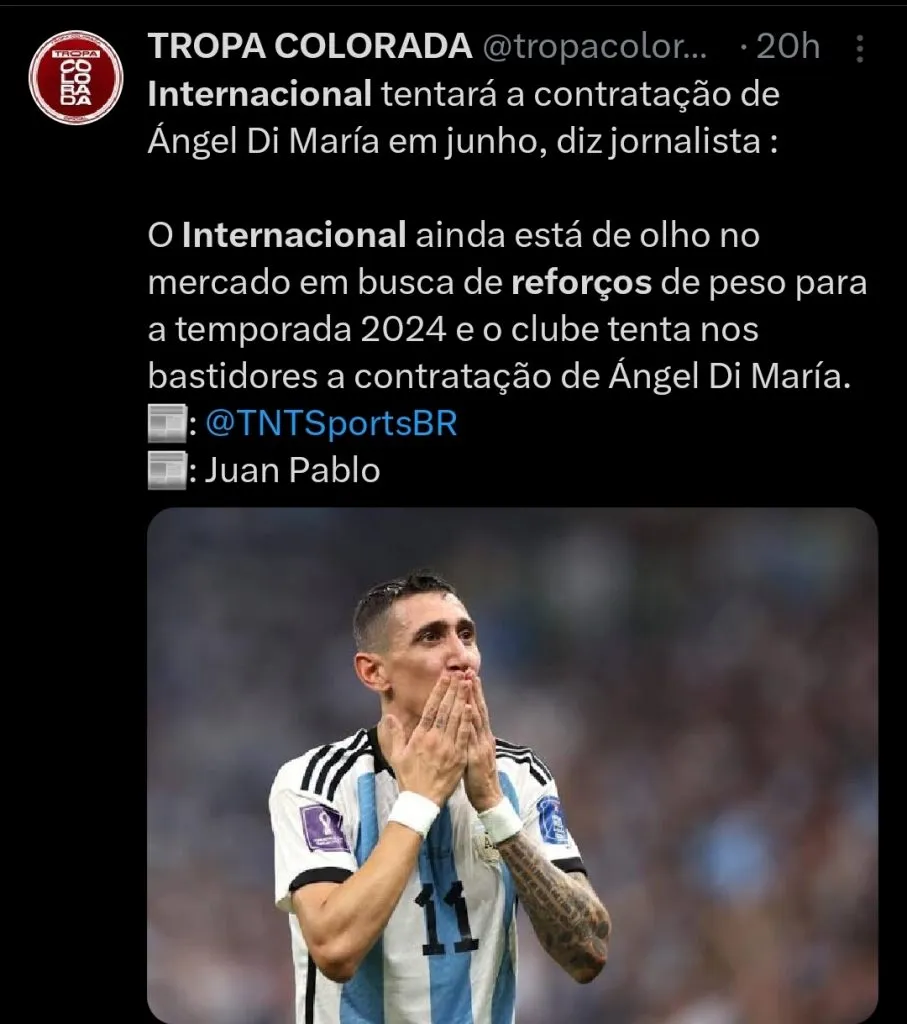The height and width of the screenshot is (1024, 907).
Task: Click the TROPA COLORADA circular logo avatar
Action: tap(75, 70)
